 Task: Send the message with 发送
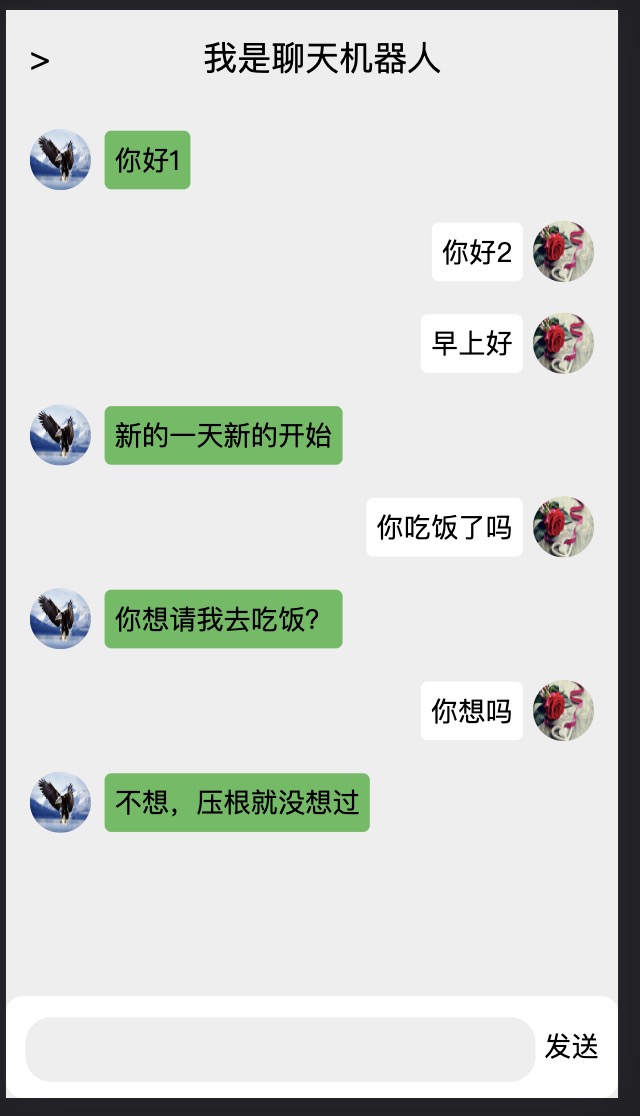coord(572,1047)
